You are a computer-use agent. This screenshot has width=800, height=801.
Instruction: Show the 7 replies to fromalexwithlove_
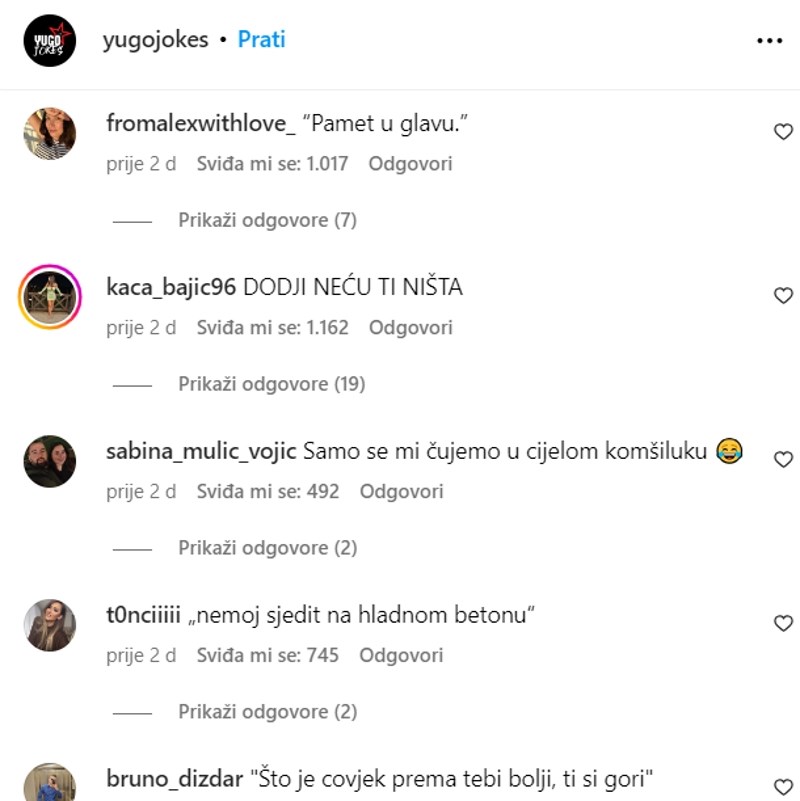267,220
